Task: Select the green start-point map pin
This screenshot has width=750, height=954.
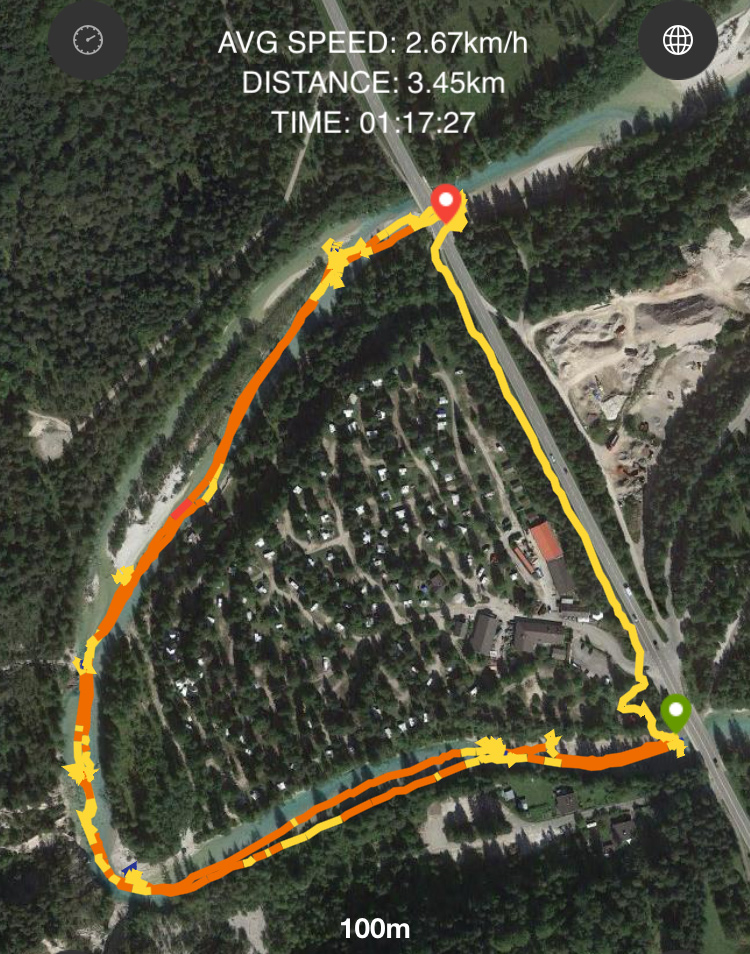Action: [676, 714]
